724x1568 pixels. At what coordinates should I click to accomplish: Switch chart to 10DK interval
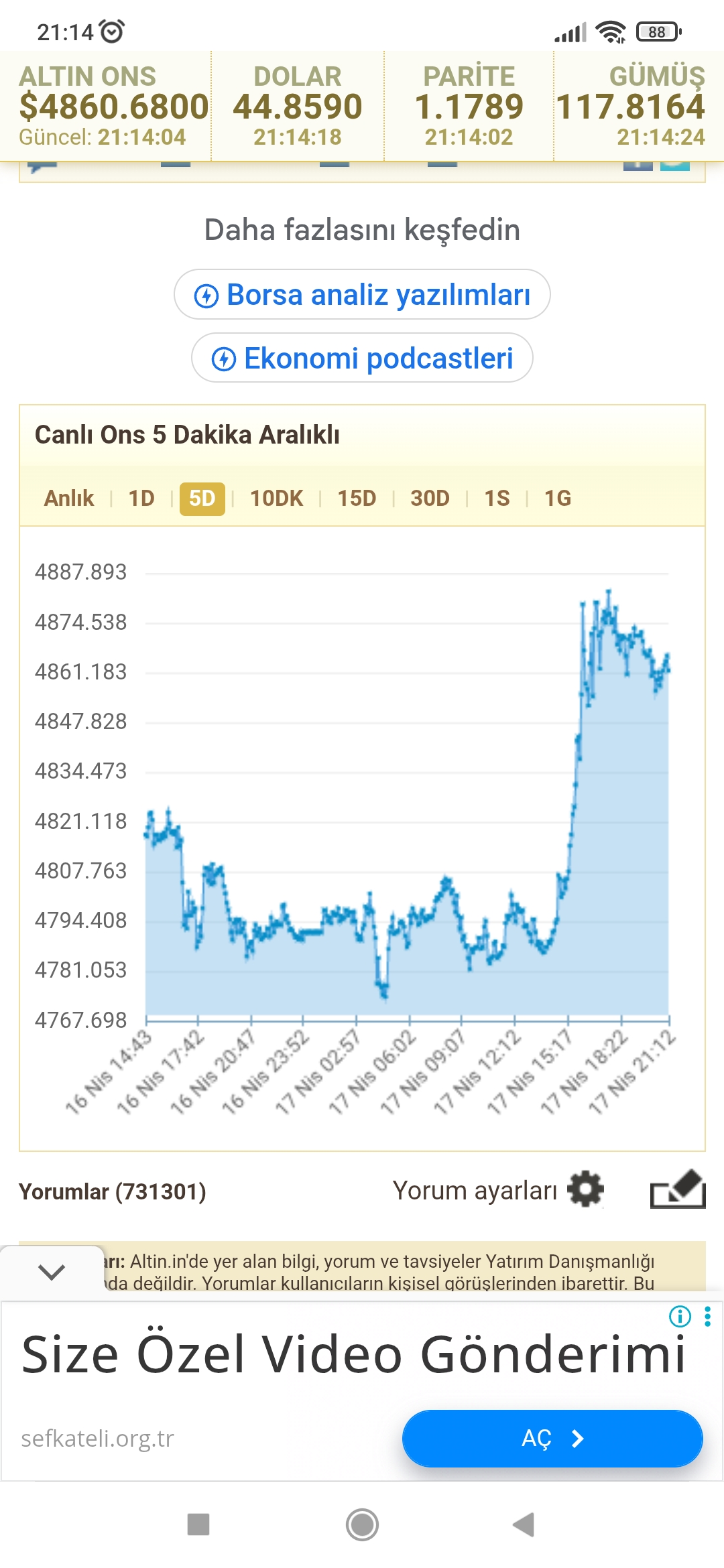pos(276,499)
